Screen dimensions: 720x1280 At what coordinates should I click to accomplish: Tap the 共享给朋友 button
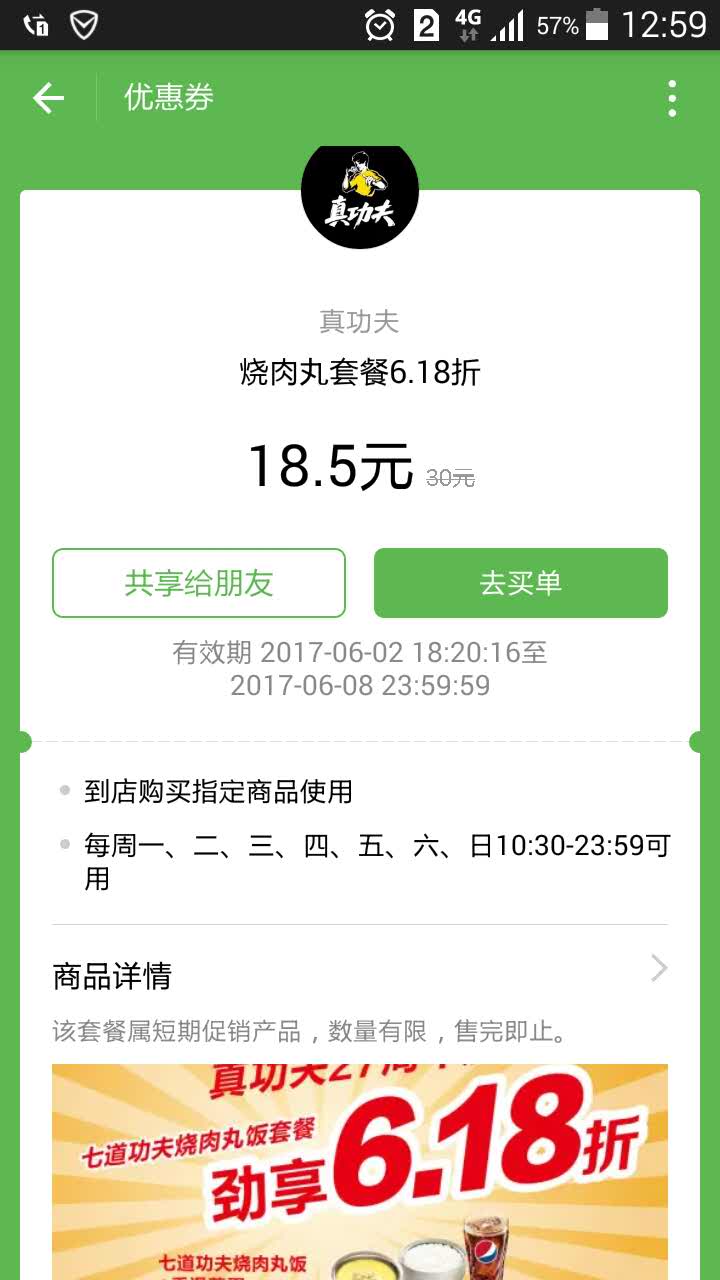199,583
